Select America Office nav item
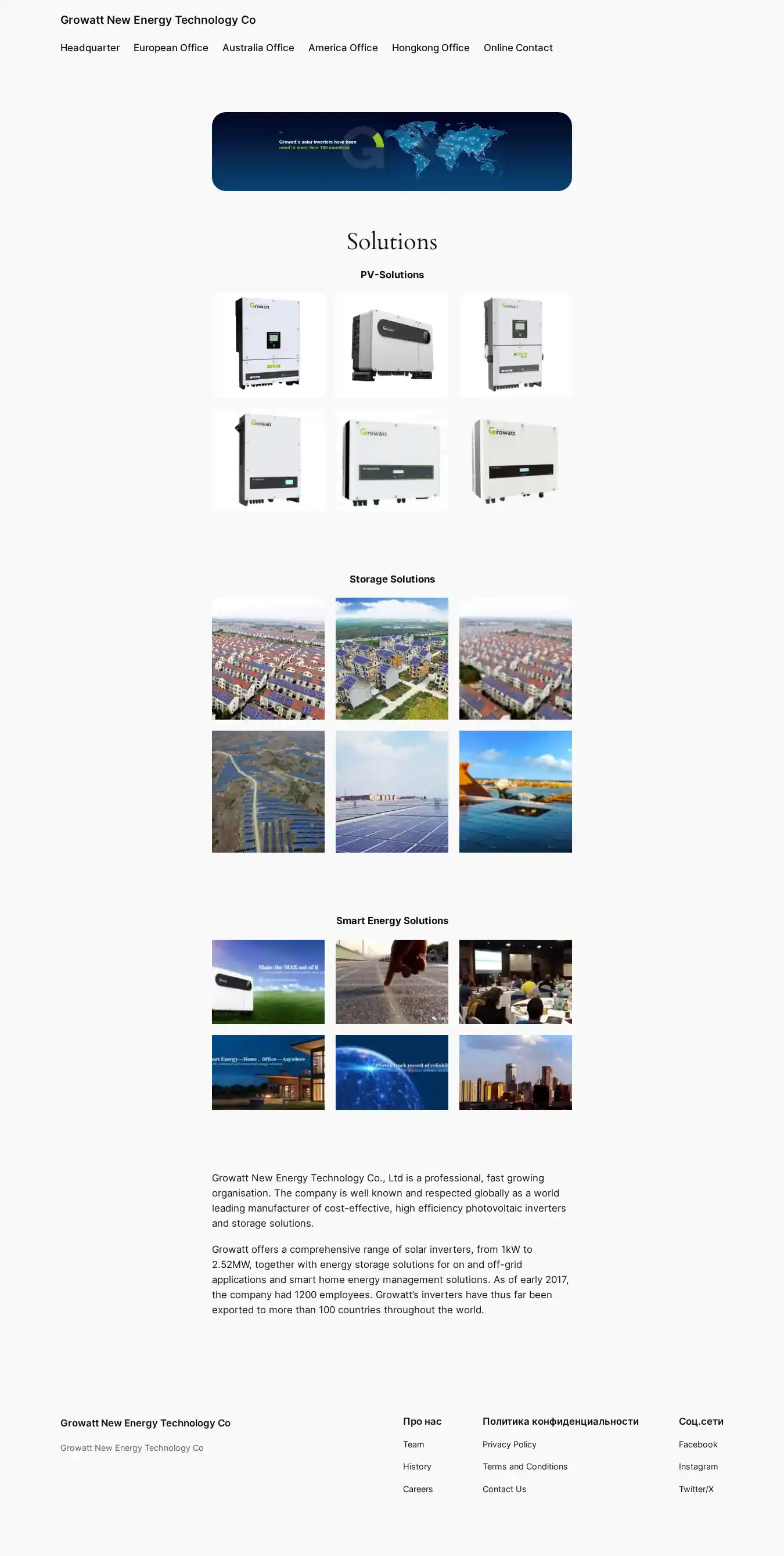 tap(343, 48)
